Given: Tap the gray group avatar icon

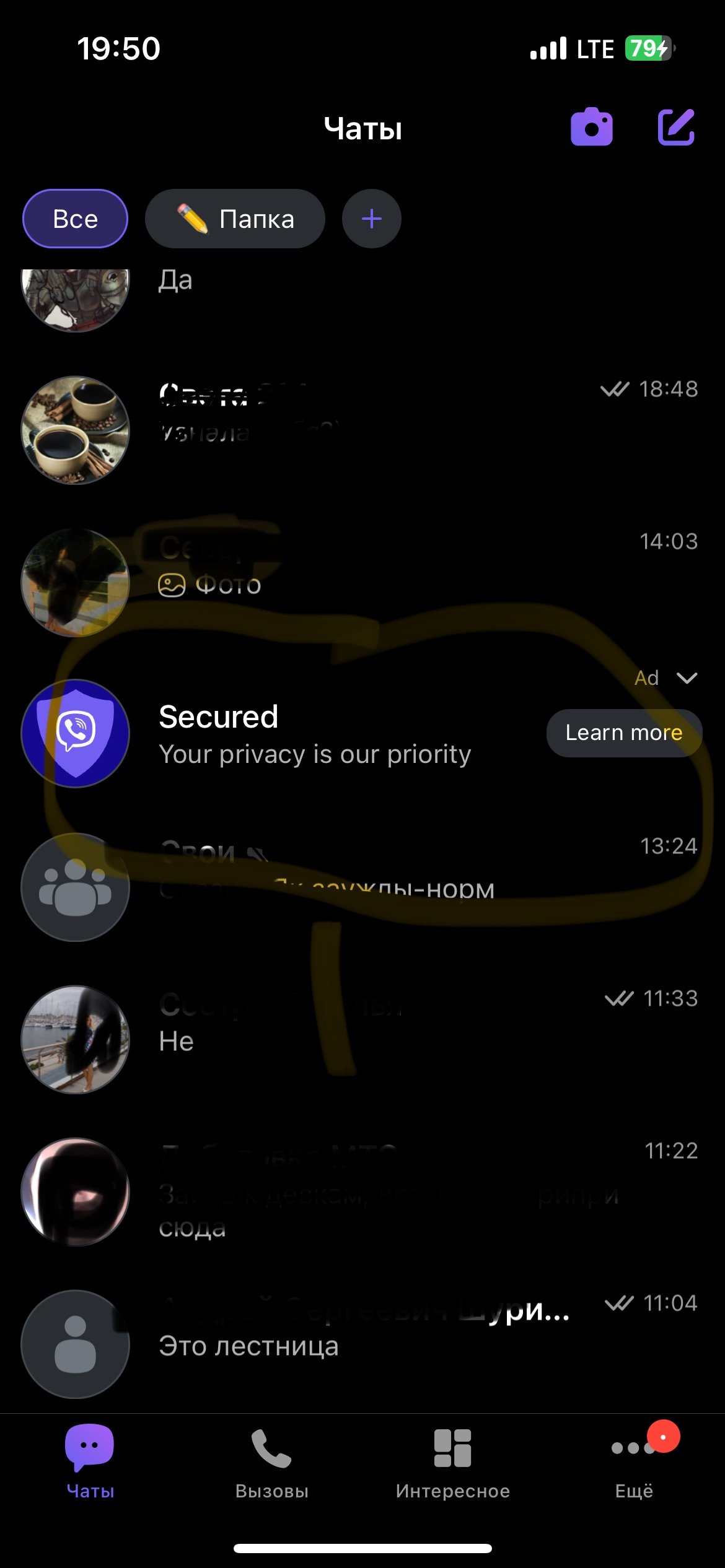Looking at the screenshot, I should (x=74, y=887).
